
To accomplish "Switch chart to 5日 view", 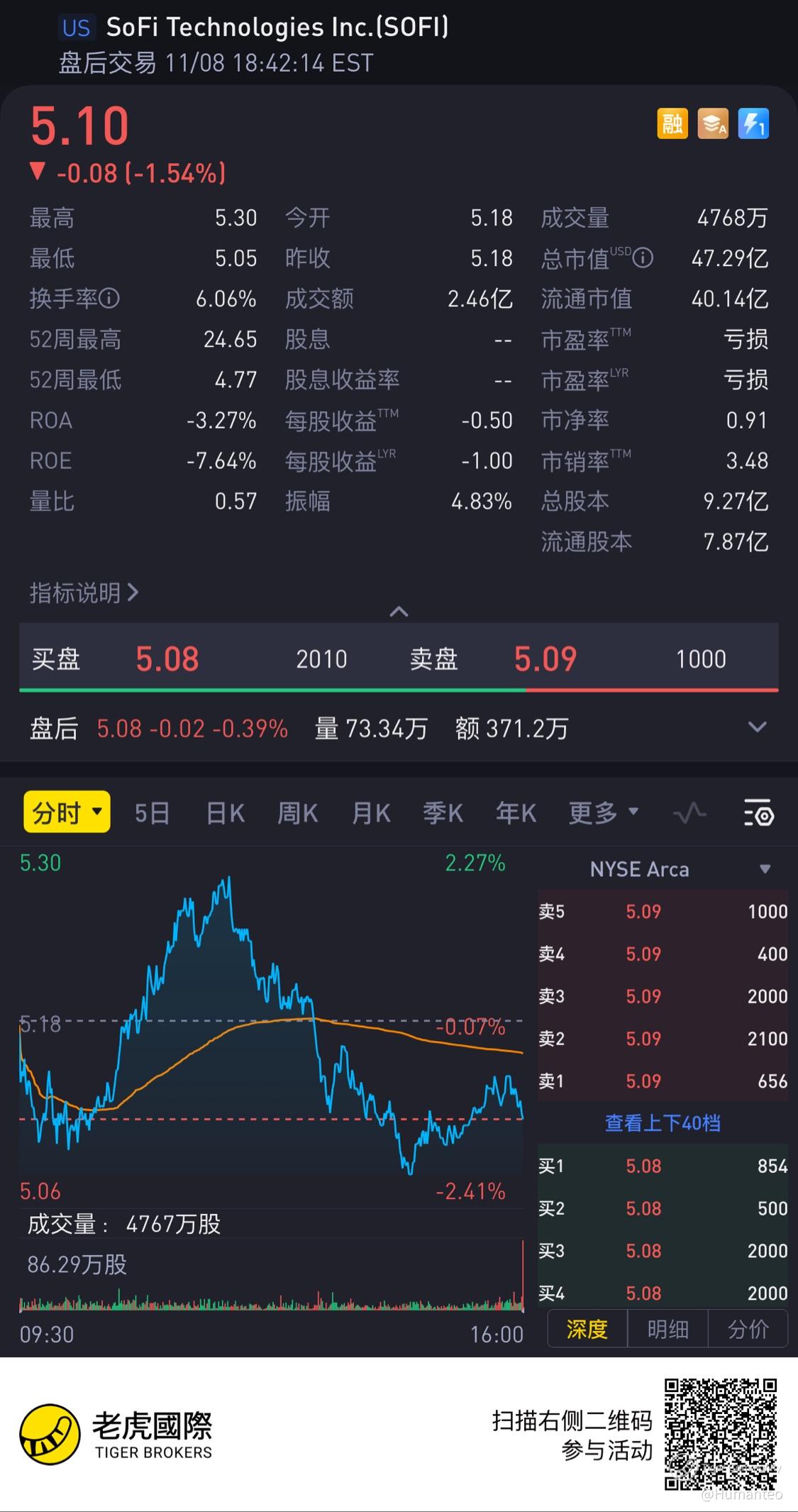I will point(153,813).
